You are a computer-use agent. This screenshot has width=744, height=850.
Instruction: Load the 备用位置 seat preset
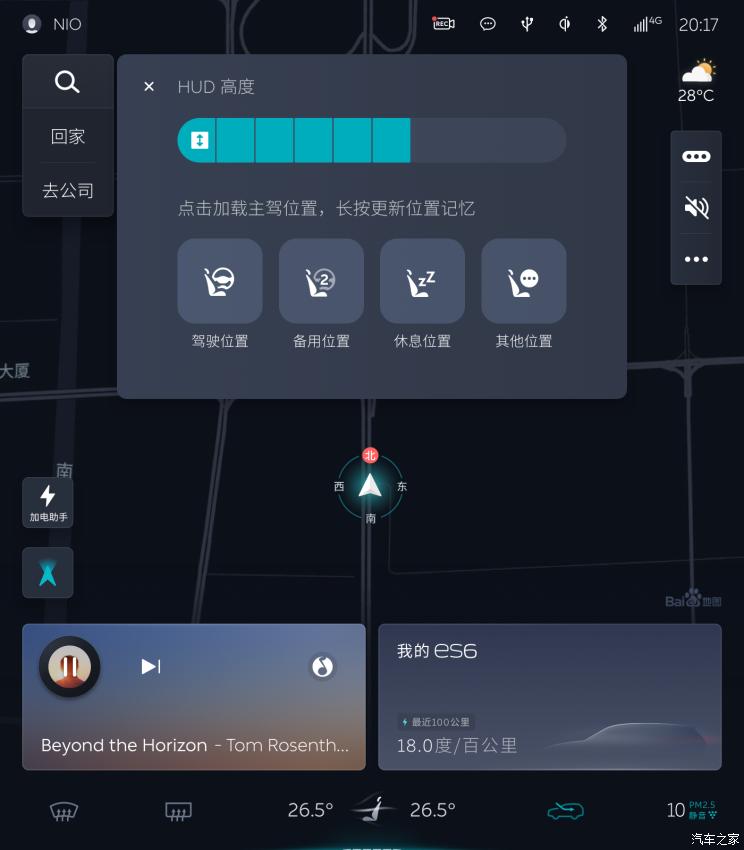[321, 282]
